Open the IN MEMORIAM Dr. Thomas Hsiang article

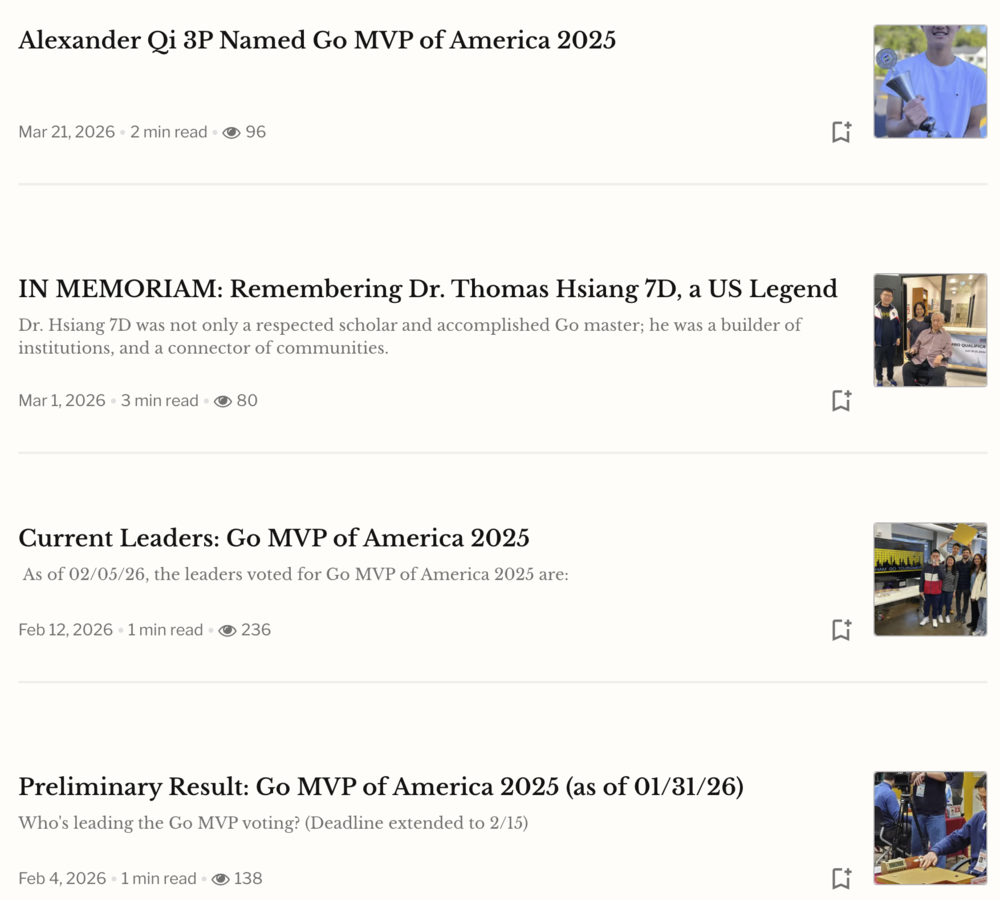(x=428, y=289)
